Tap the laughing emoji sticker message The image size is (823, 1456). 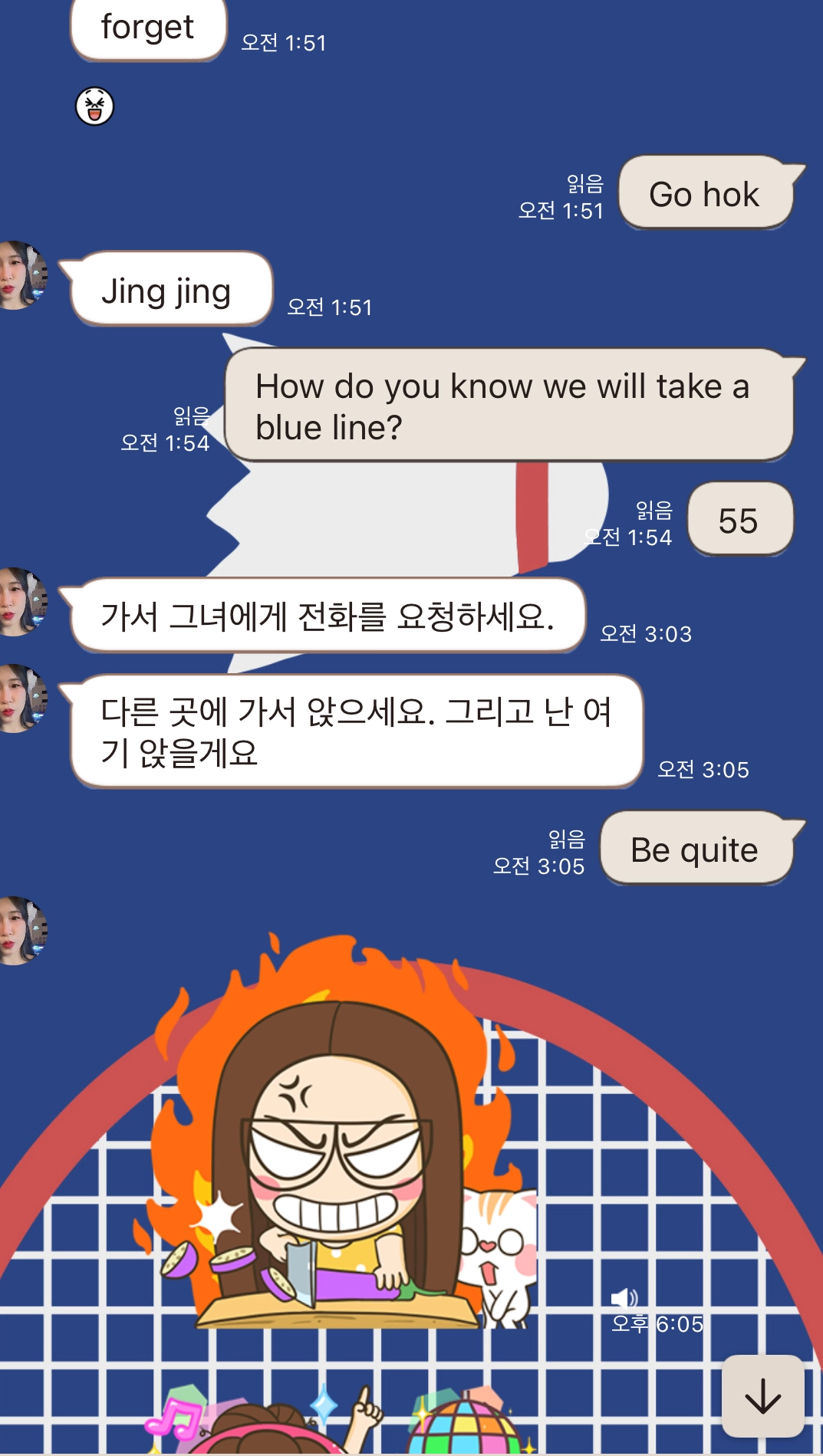point(94,106)
